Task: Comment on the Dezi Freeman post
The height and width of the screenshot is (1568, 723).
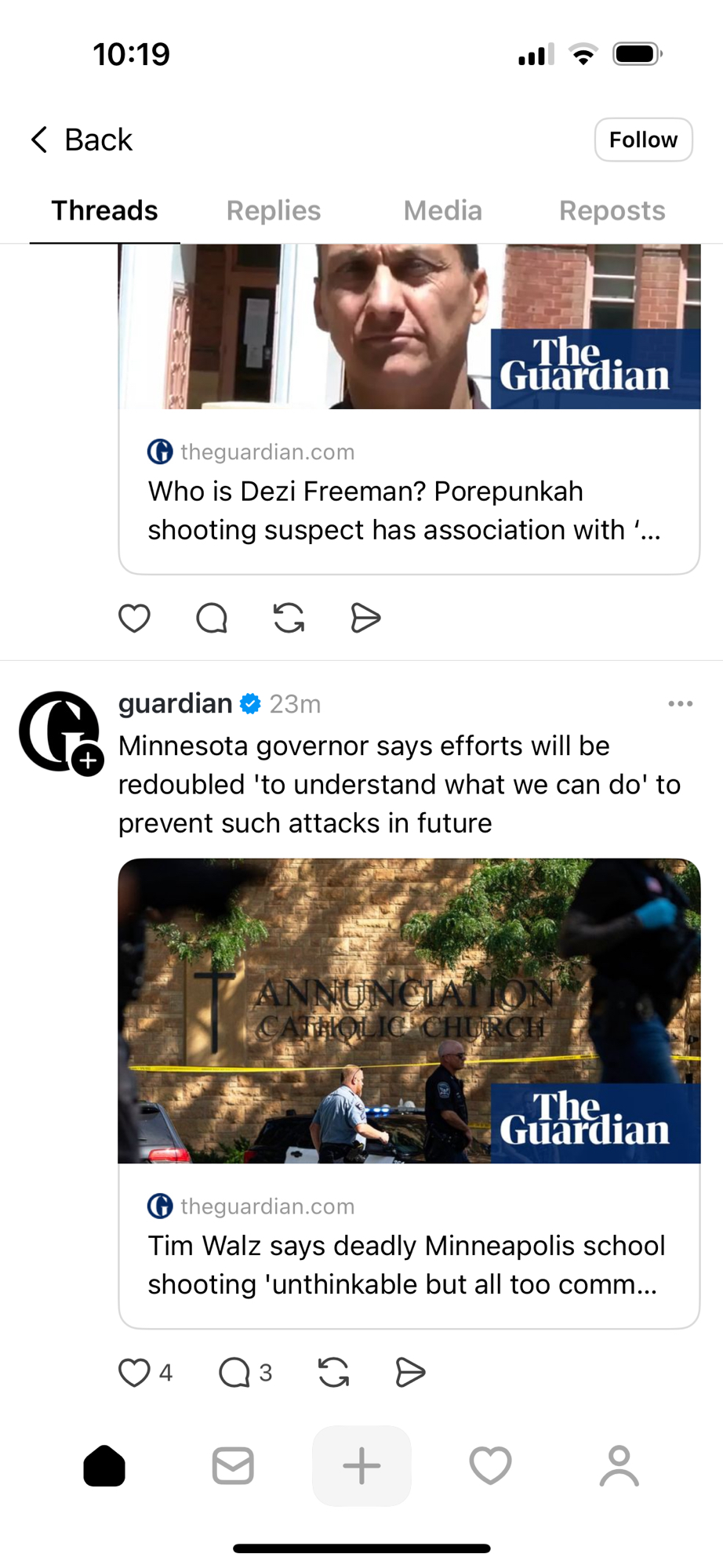Action: pos(212,618)
